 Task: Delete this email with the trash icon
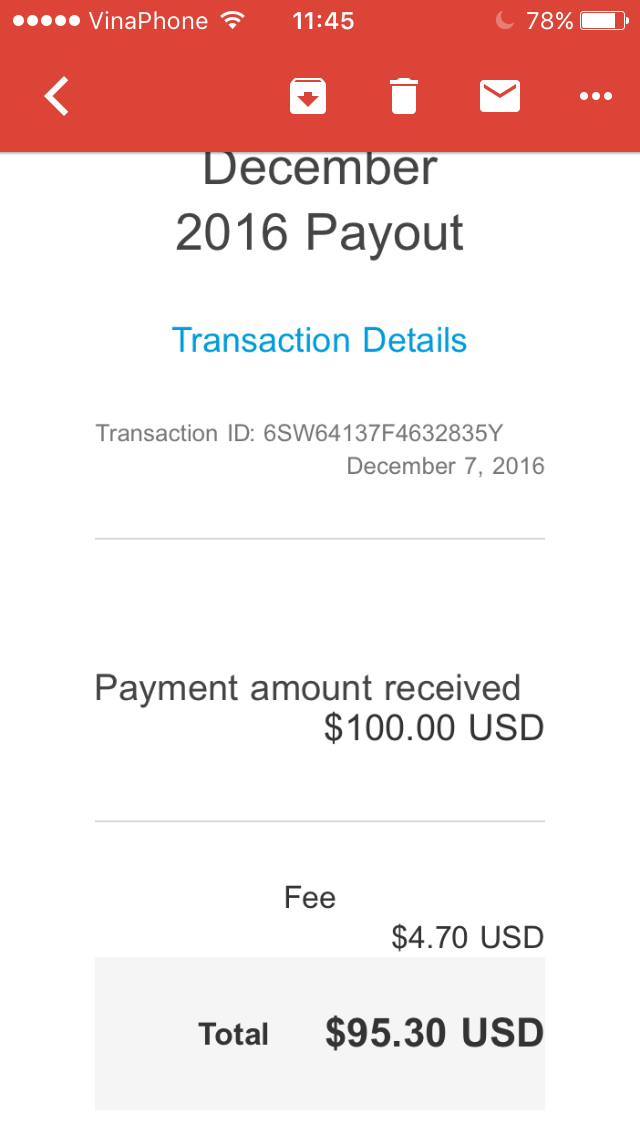pyautogui.click(x=403, y=97)
